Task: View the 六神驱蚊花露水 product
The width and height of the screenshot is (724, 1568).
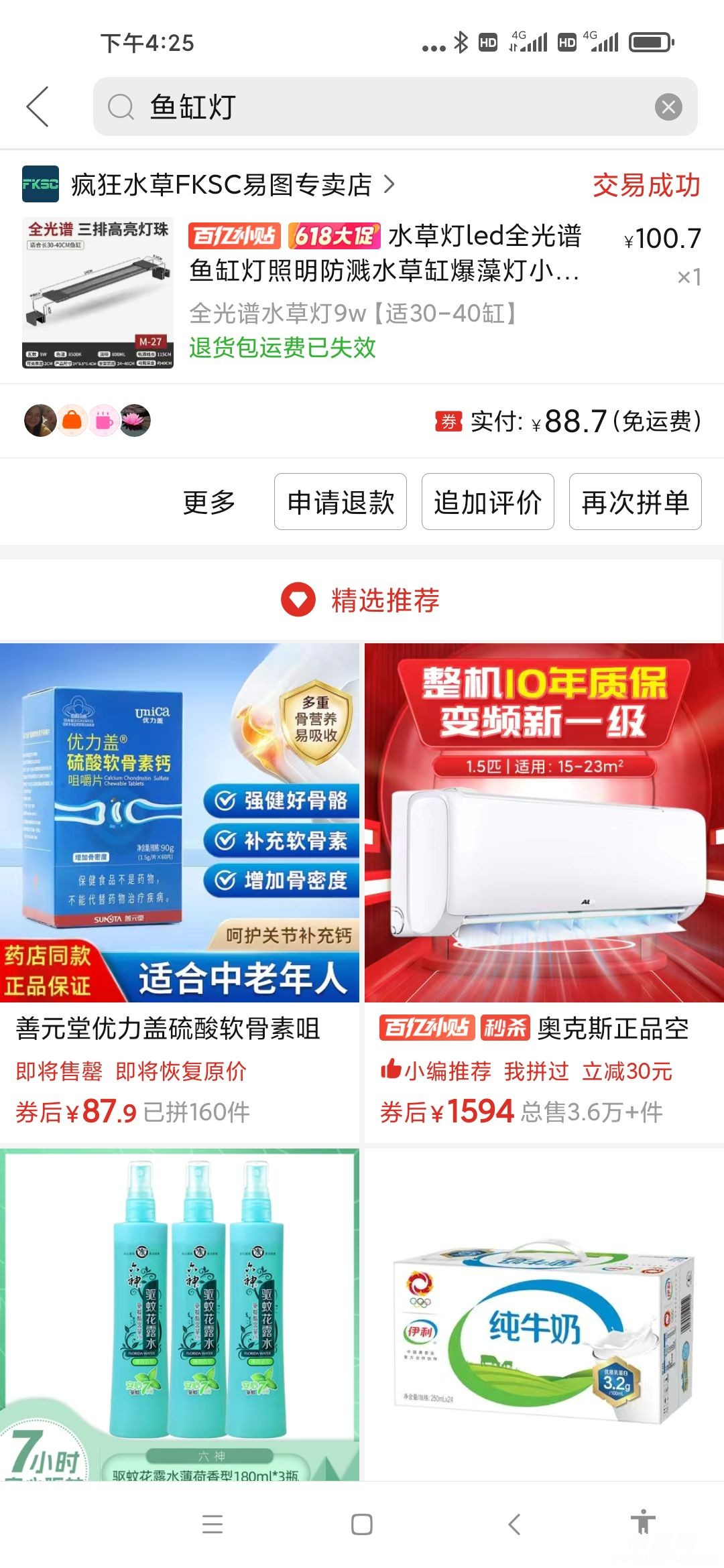Action: pyautogui.click(x=180, y=1313)
